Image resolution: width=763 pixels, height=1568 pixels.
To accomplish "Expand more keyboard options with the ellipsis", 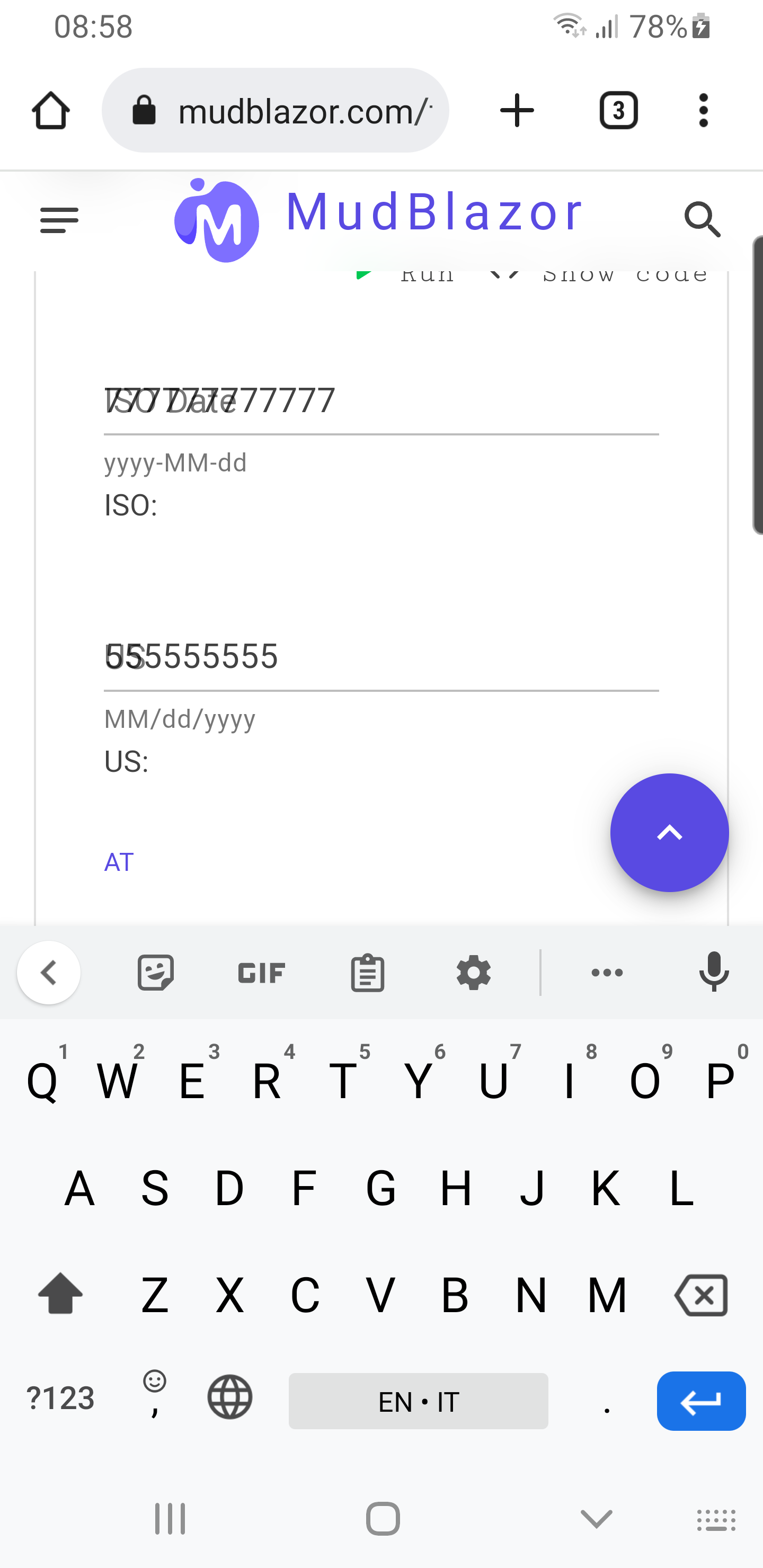I will (607, 972).
